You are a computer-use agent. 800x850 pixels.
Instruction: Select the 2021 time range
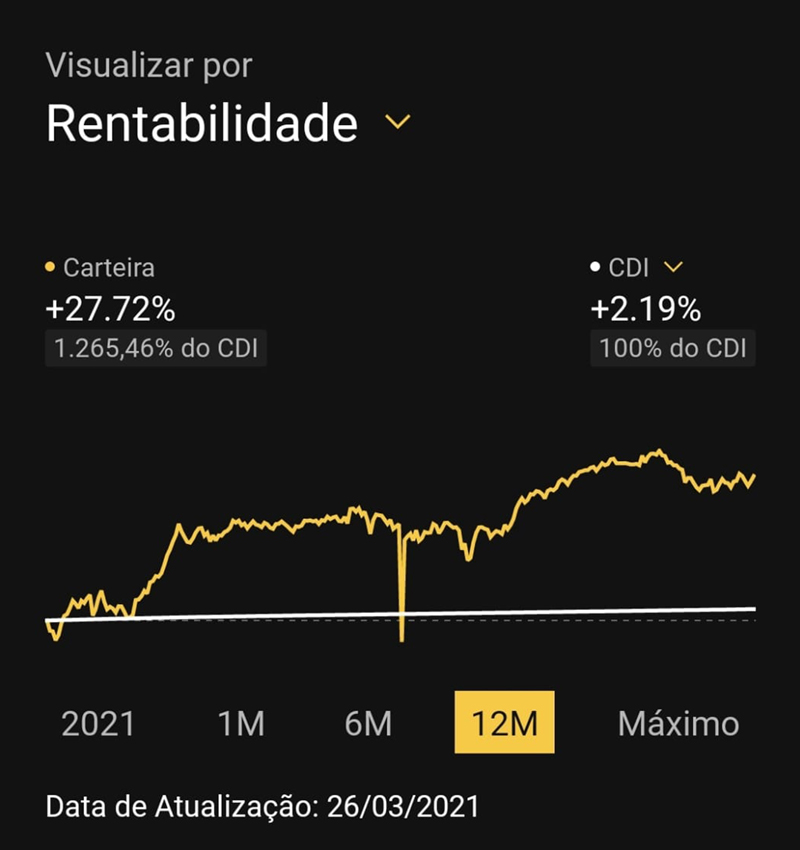tap(98, 723)
